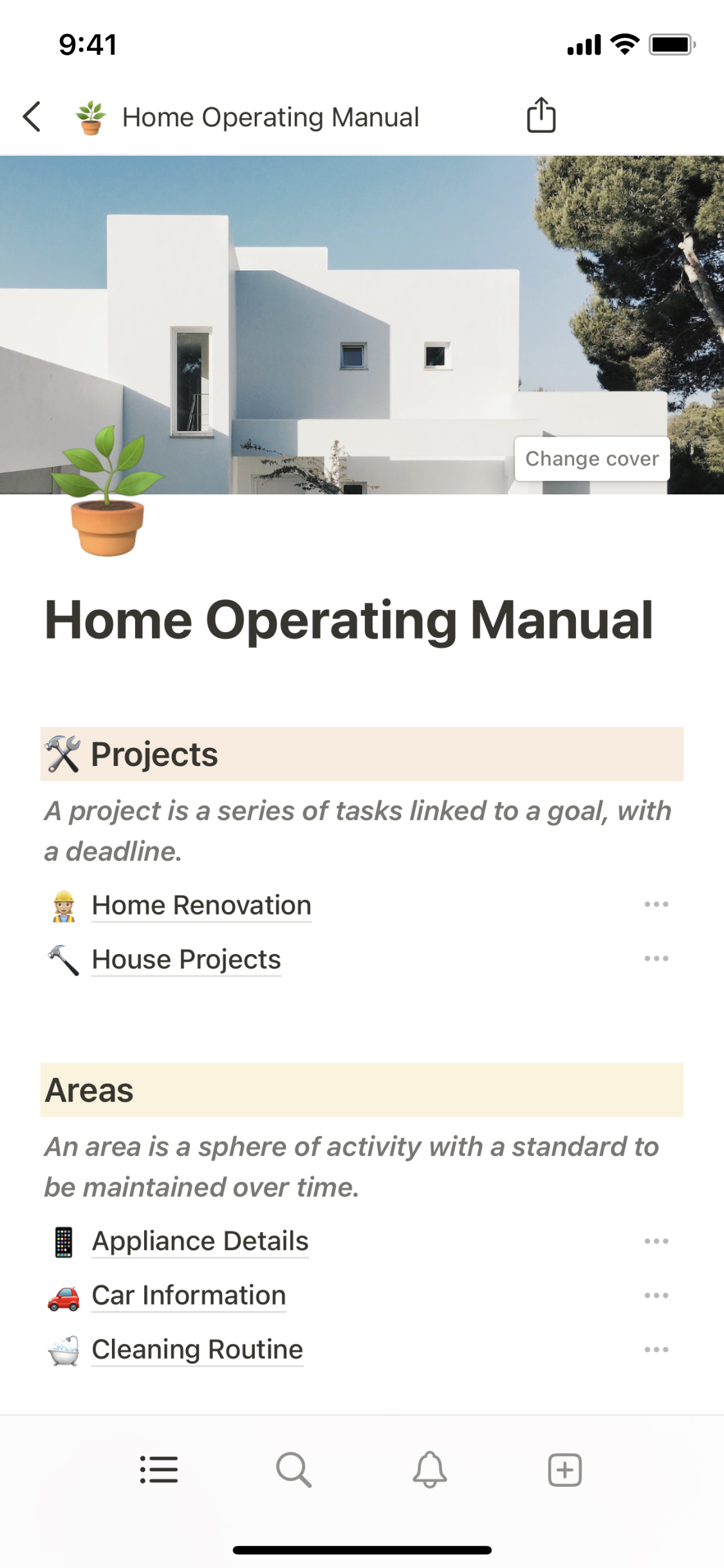Open options for Cleaning Routine
Viewport: 724px width, 1568px height.
[656, 1349]
